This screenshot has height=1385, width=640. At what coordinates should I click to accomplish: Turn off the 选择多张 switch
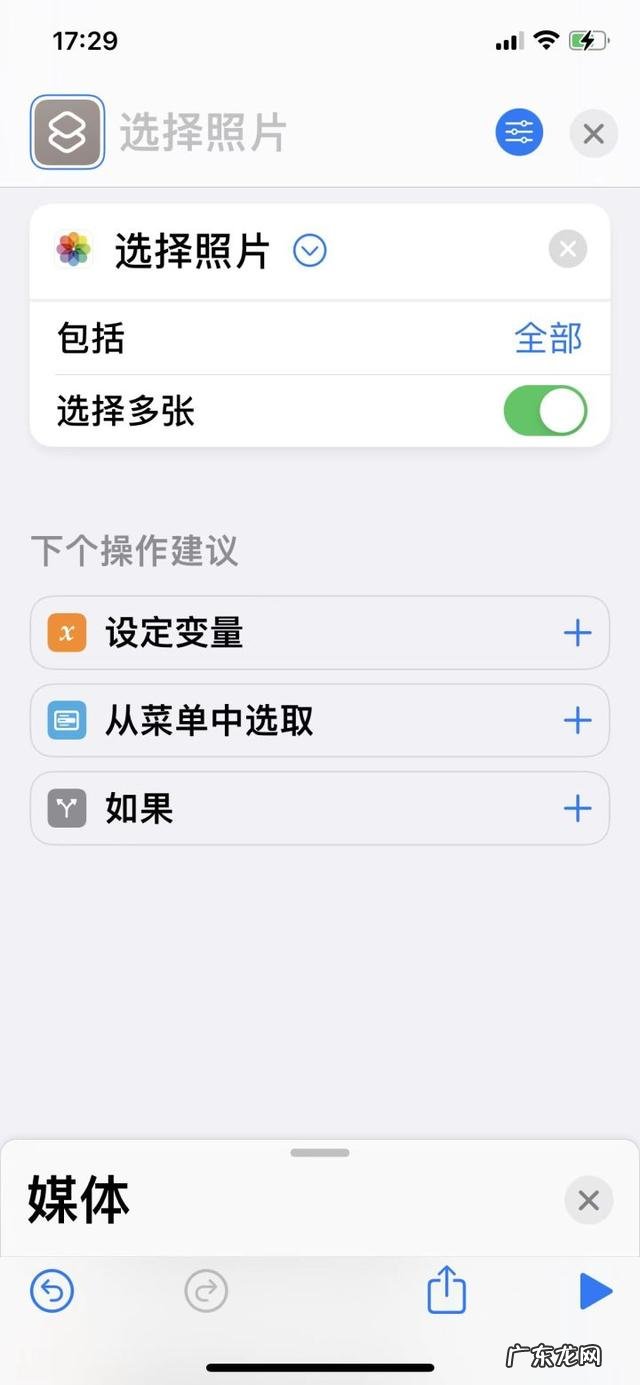[x=545, y=411]
